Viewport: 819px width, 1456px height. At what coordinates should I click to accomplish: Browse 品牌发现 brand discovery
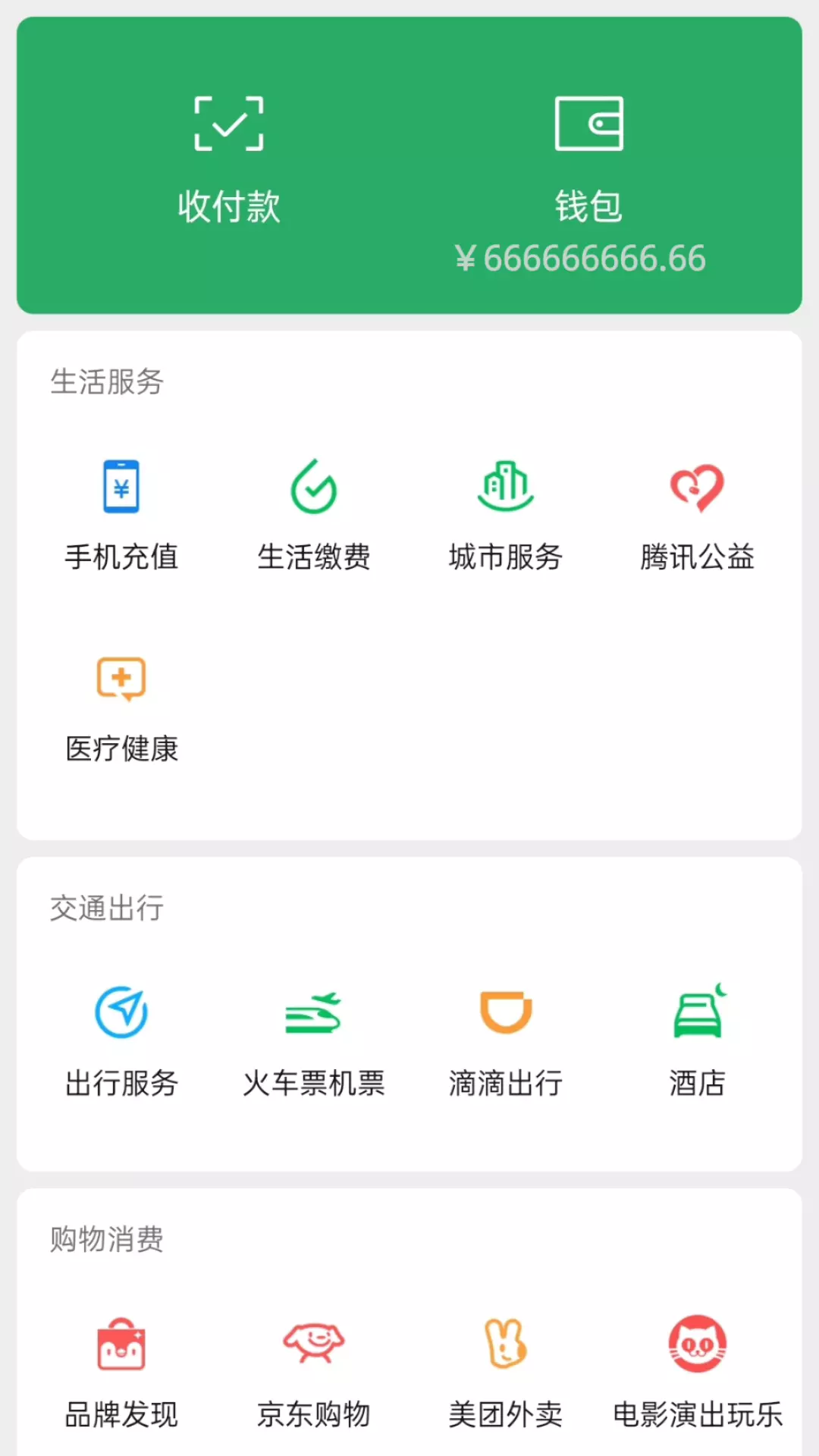pyautogui.click(x=121, y=1373)
